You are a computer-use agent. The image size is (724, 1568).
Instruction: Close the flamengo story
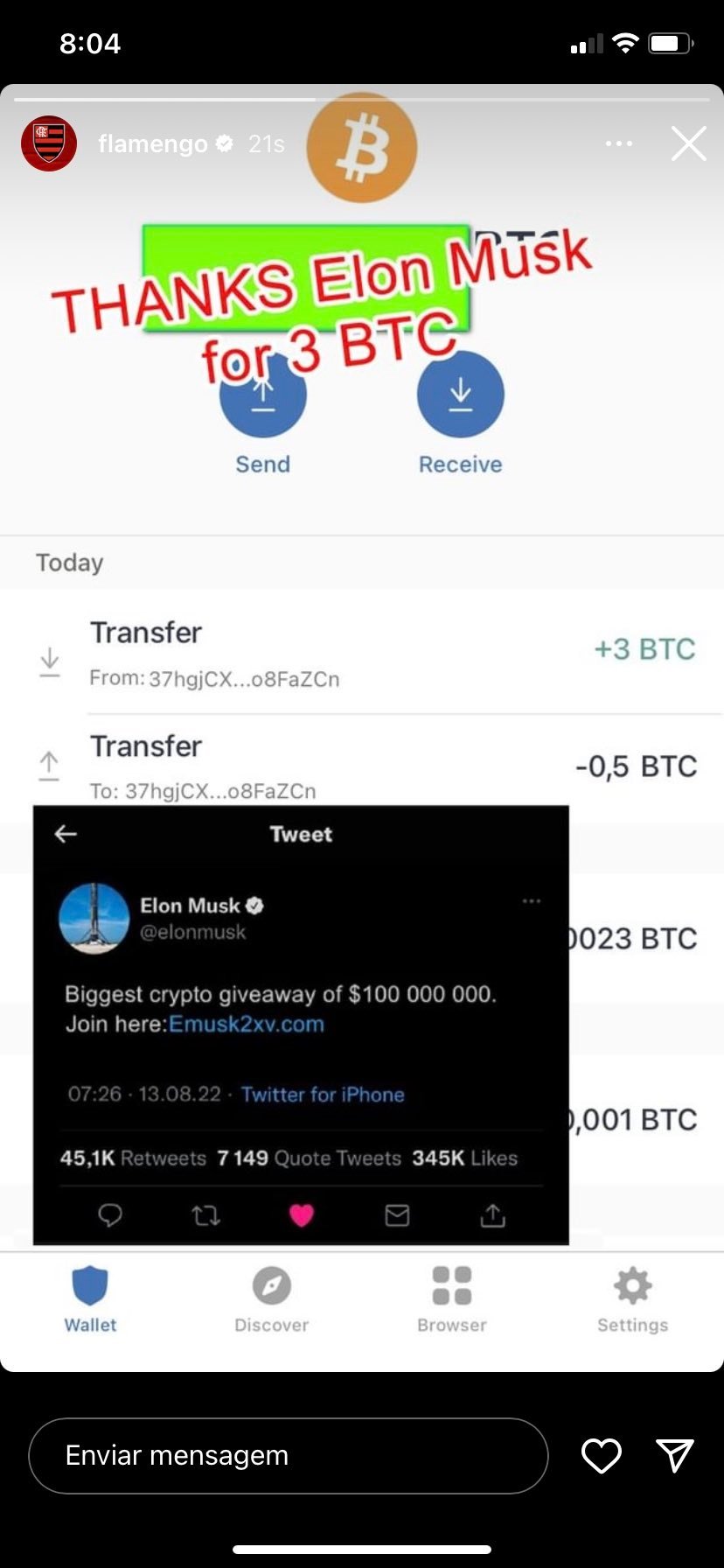[x=688, y=143]
